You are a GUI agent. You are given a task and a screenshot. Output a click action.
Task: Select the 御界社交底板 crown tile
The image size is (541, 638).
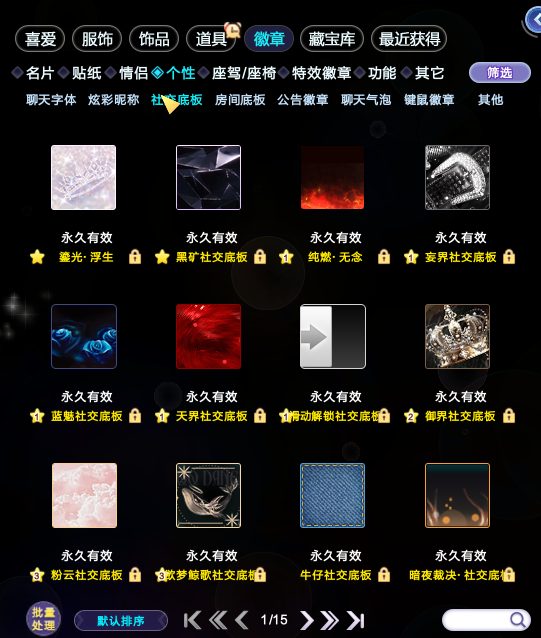[x=457, y=336]
